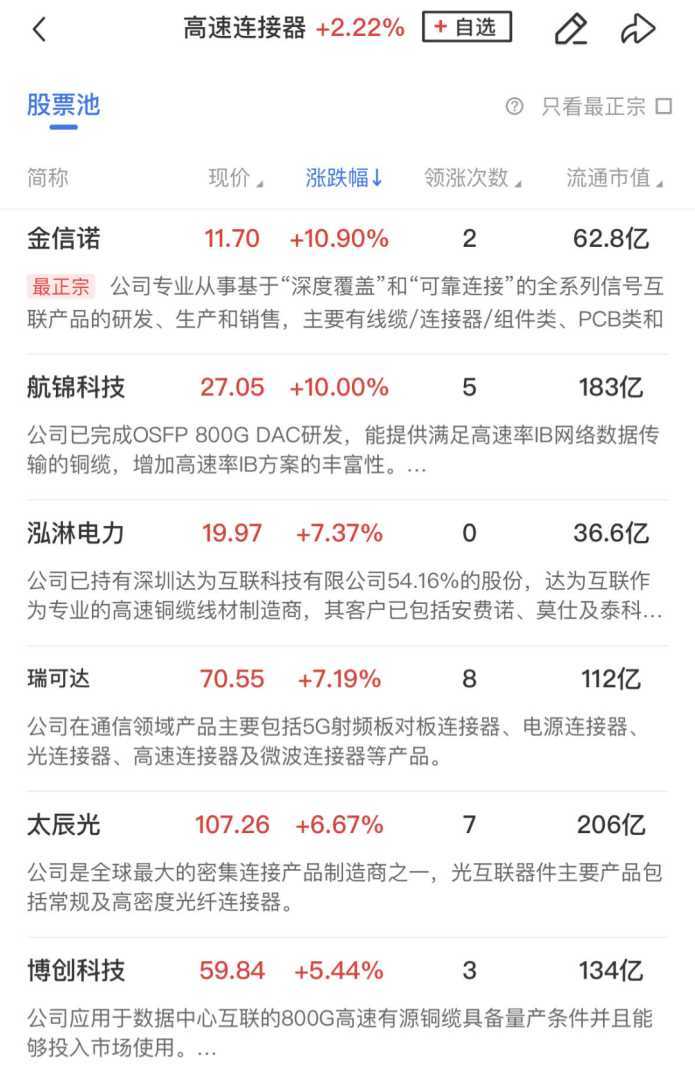View details for 航锦科技
The width and height of the screenshot is (695, 1080).
coord(76,387)
